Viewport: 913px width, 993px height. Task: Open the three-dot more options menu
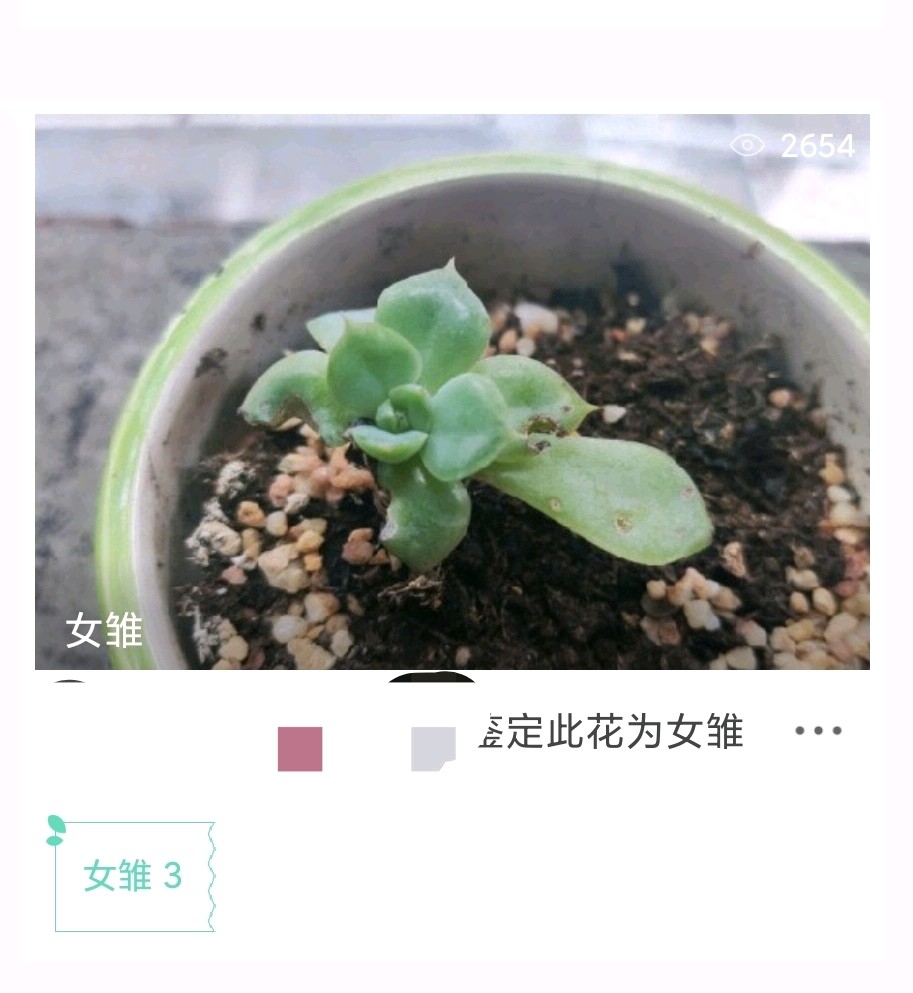click(x=818, y=731)
